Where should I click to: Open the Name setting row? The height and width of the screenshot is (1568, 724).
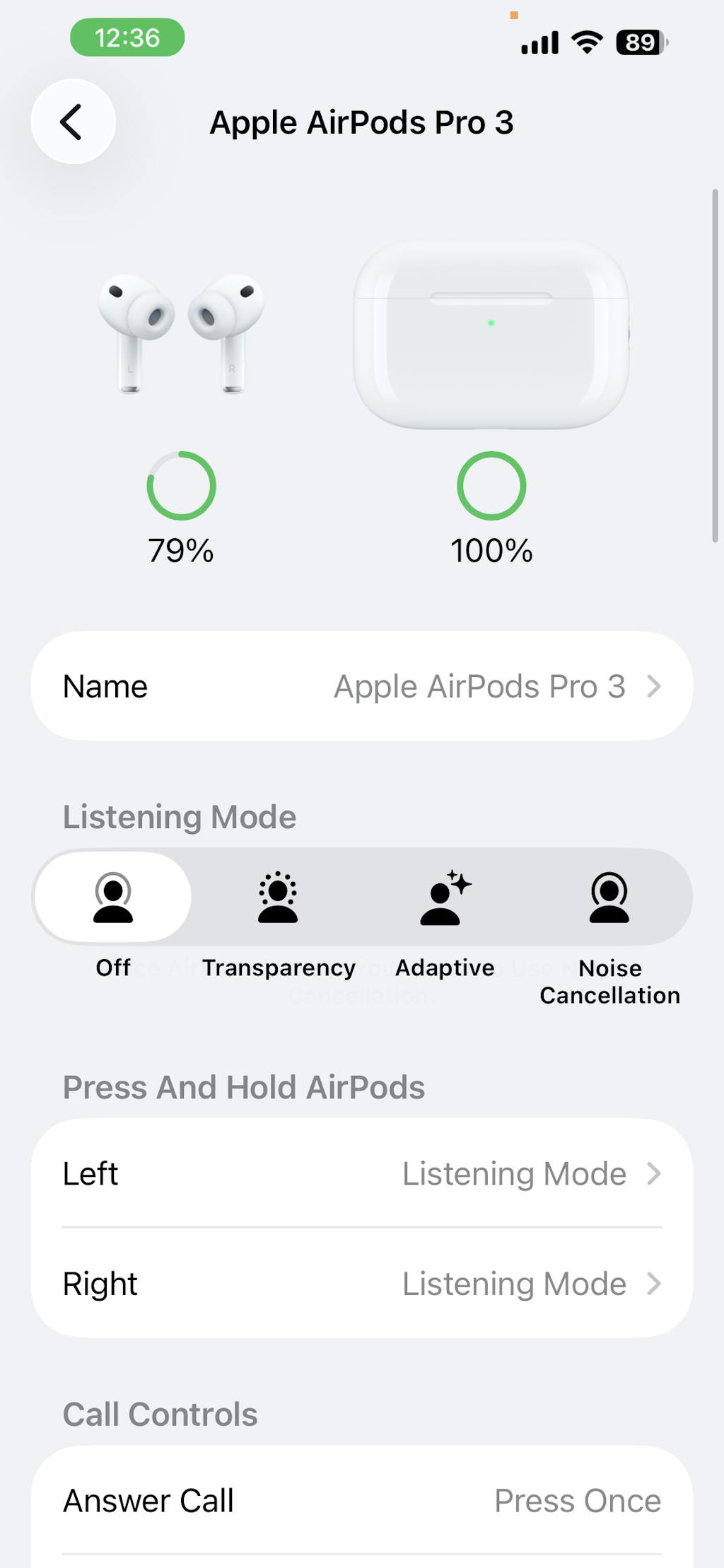pos(361,686)
